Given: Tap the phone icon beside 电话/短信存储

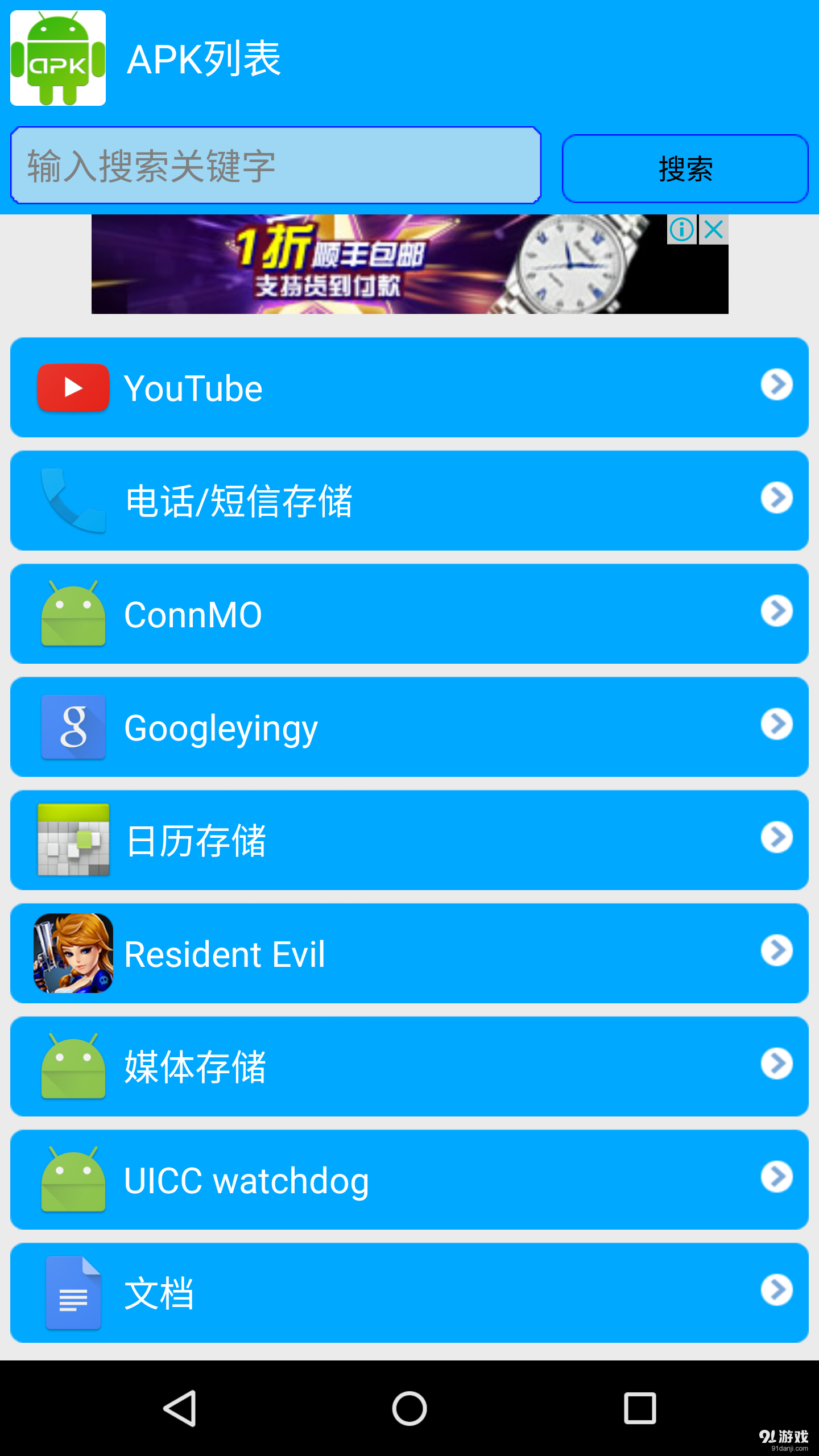Looking at the screenshot, I should coord(73,499).
